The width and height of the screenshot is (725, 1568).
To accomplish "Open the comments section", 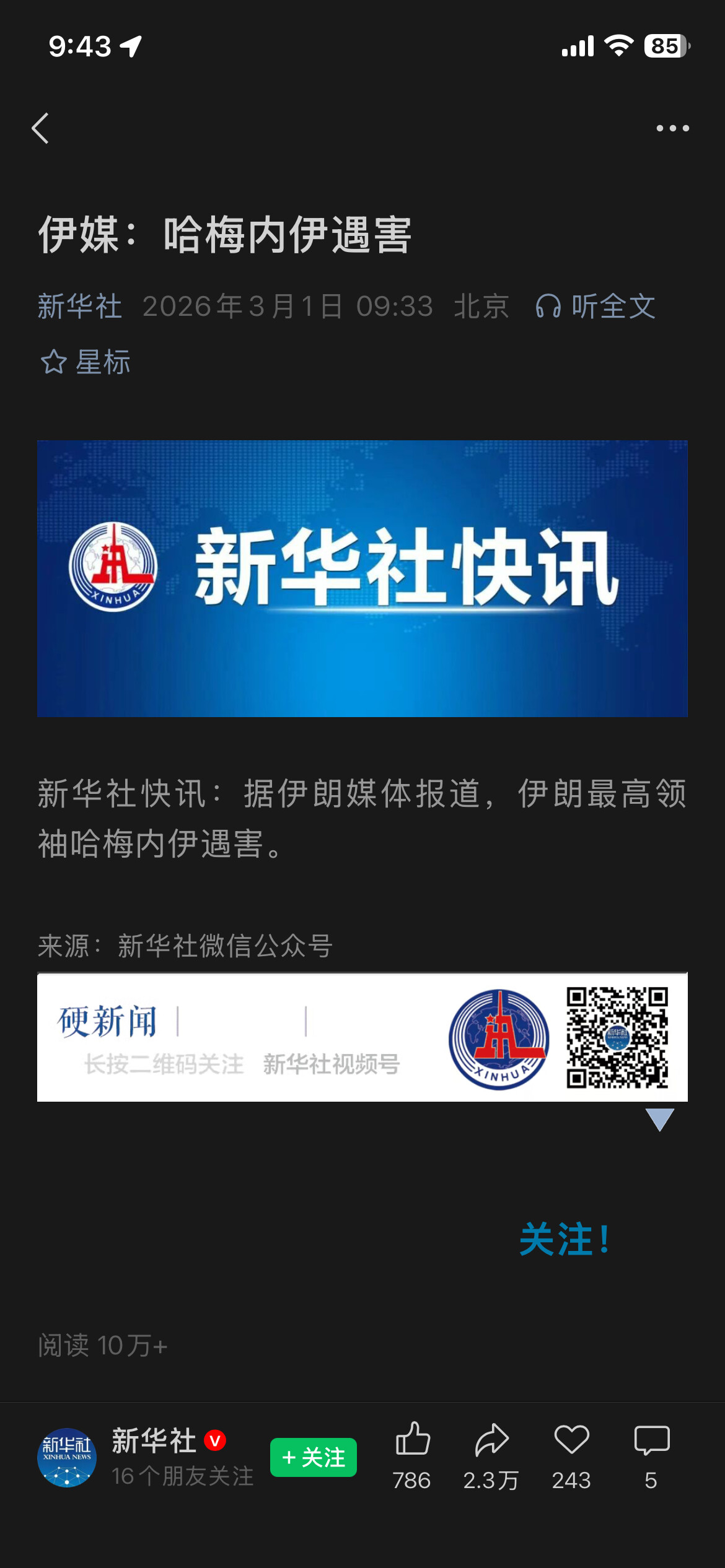I will pos(651,1439).
